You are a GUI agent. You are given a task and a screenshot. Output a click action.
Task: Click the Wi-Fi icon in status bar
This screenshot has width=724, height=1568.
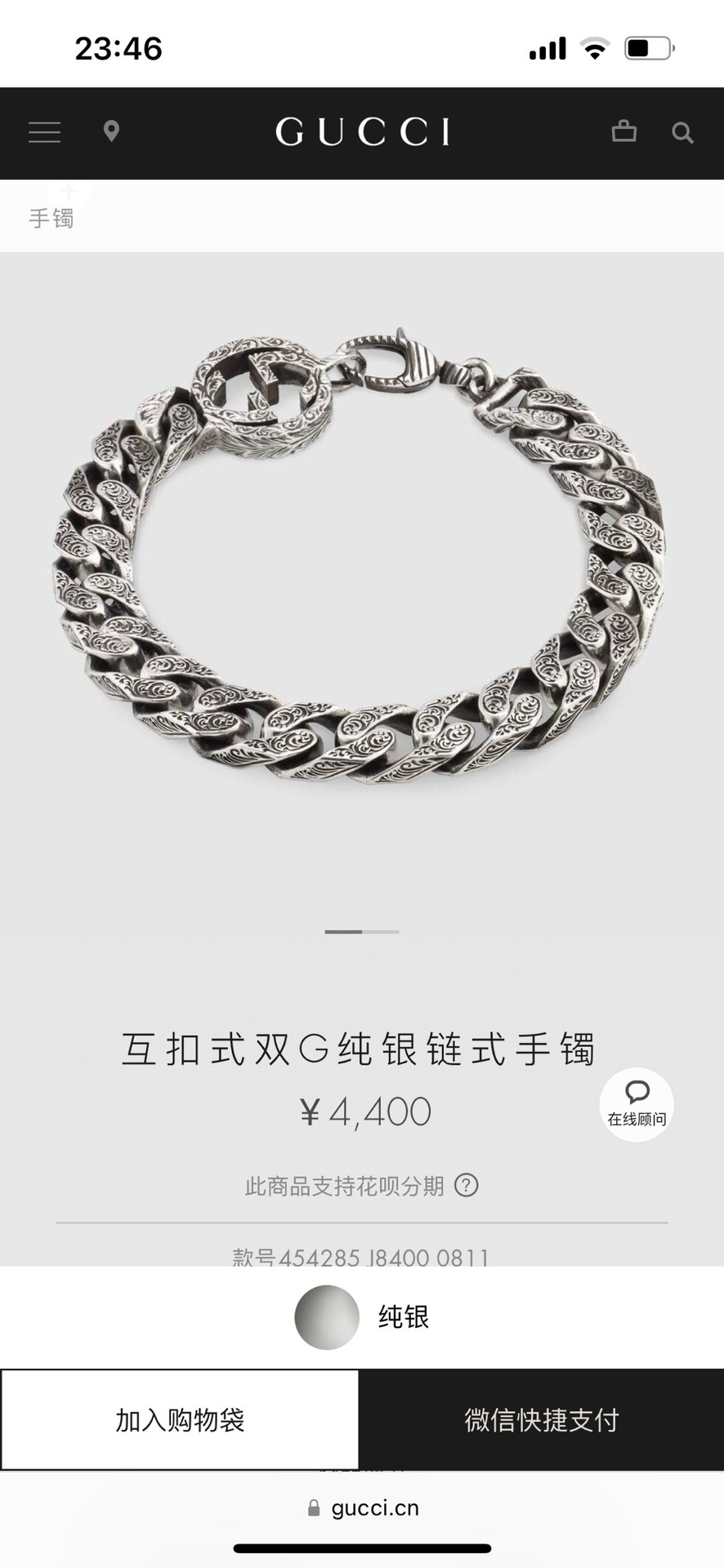click(594, 47)
